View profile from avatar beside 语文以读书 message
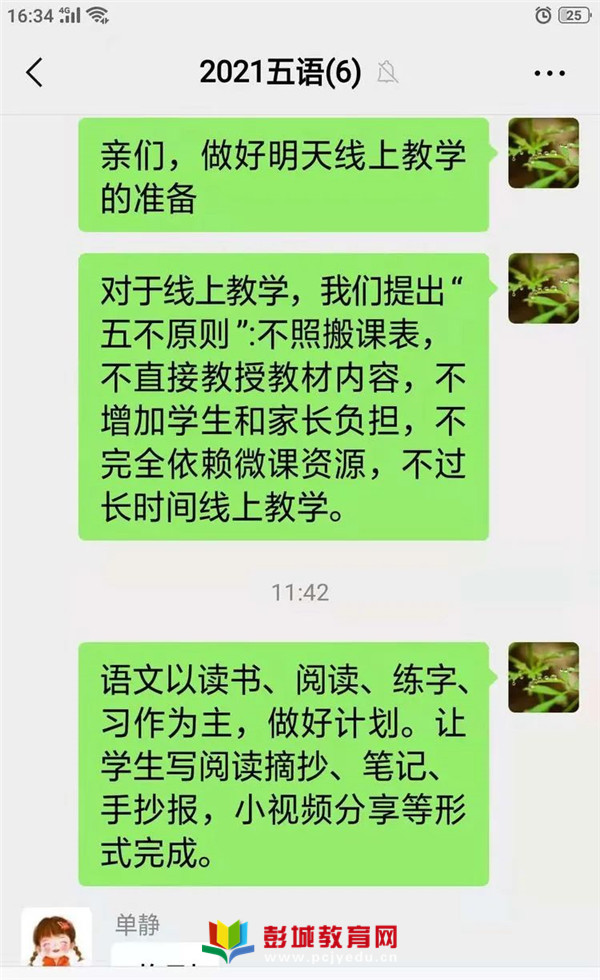The width and height of the screenshot is (600, 980). coord(543,677)
